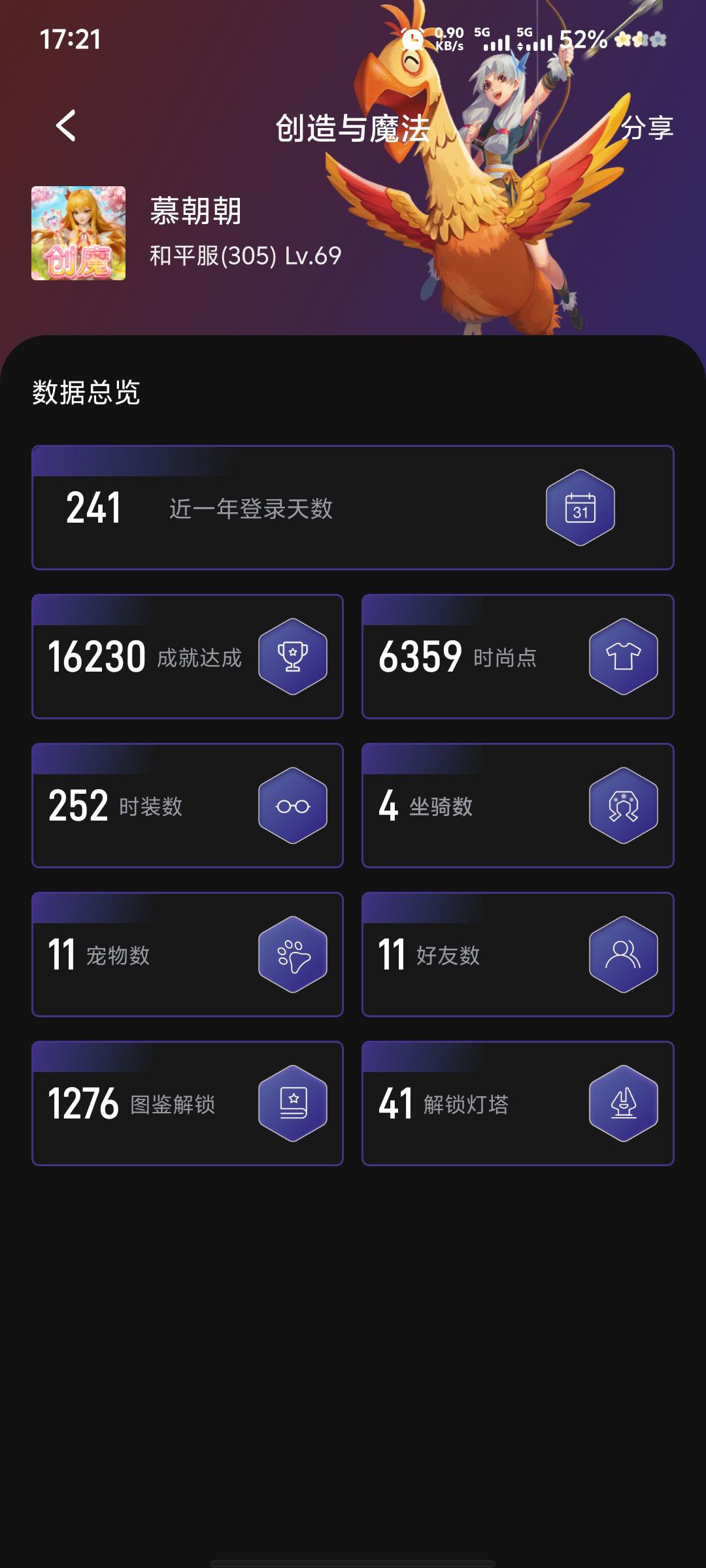Click the lighthouse icon for 解锁灯塔
This screenshot has height=1568, width=706.
pos(624,1104)
